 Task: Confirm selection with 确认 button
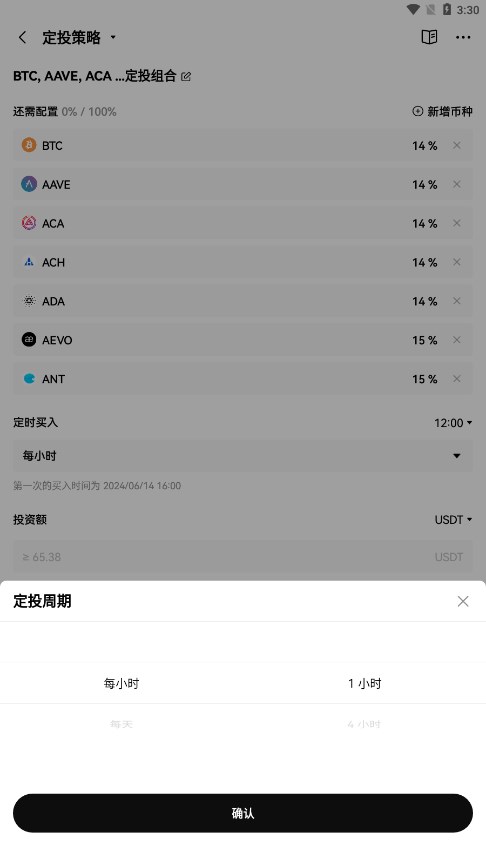[x=243, y=813]
